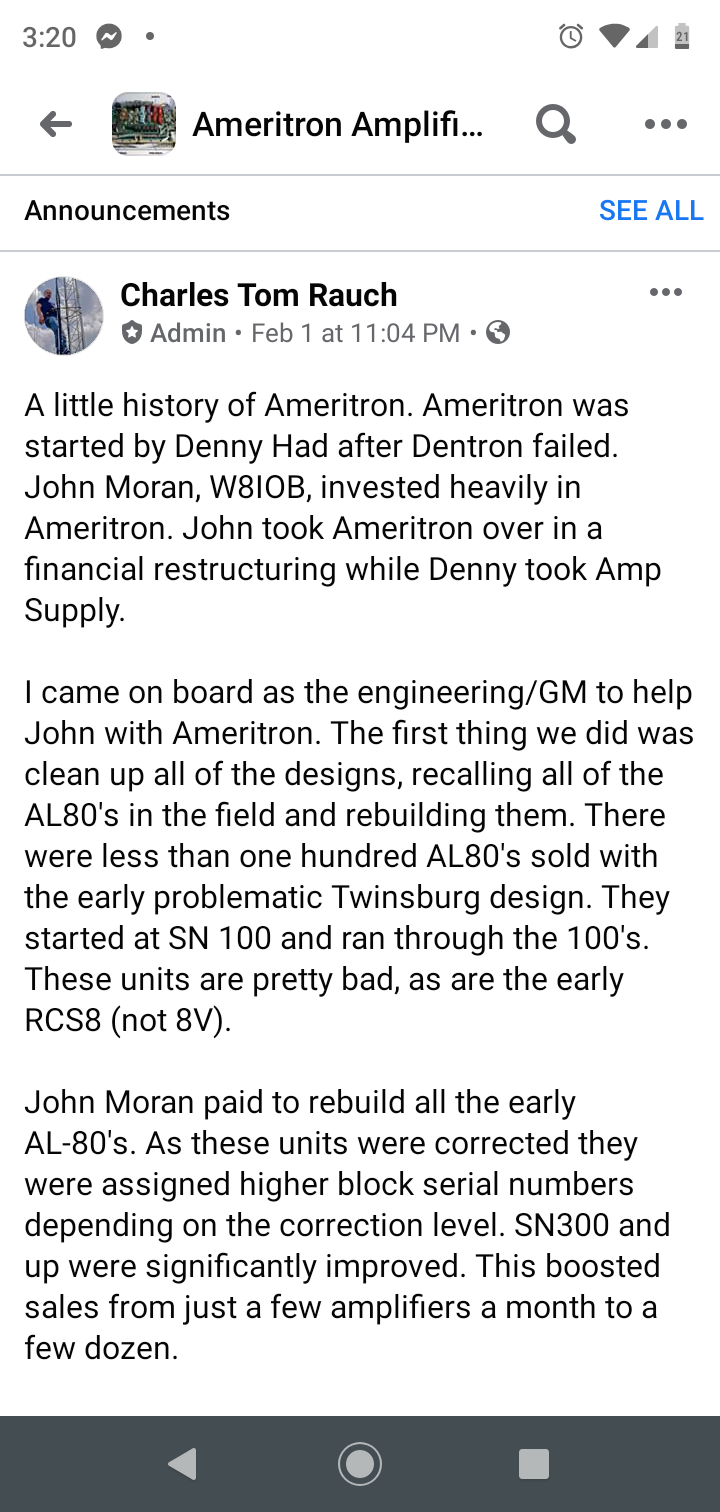Tap the Messenger chat head bubble
720x1512 pixels.
(109, 36)
